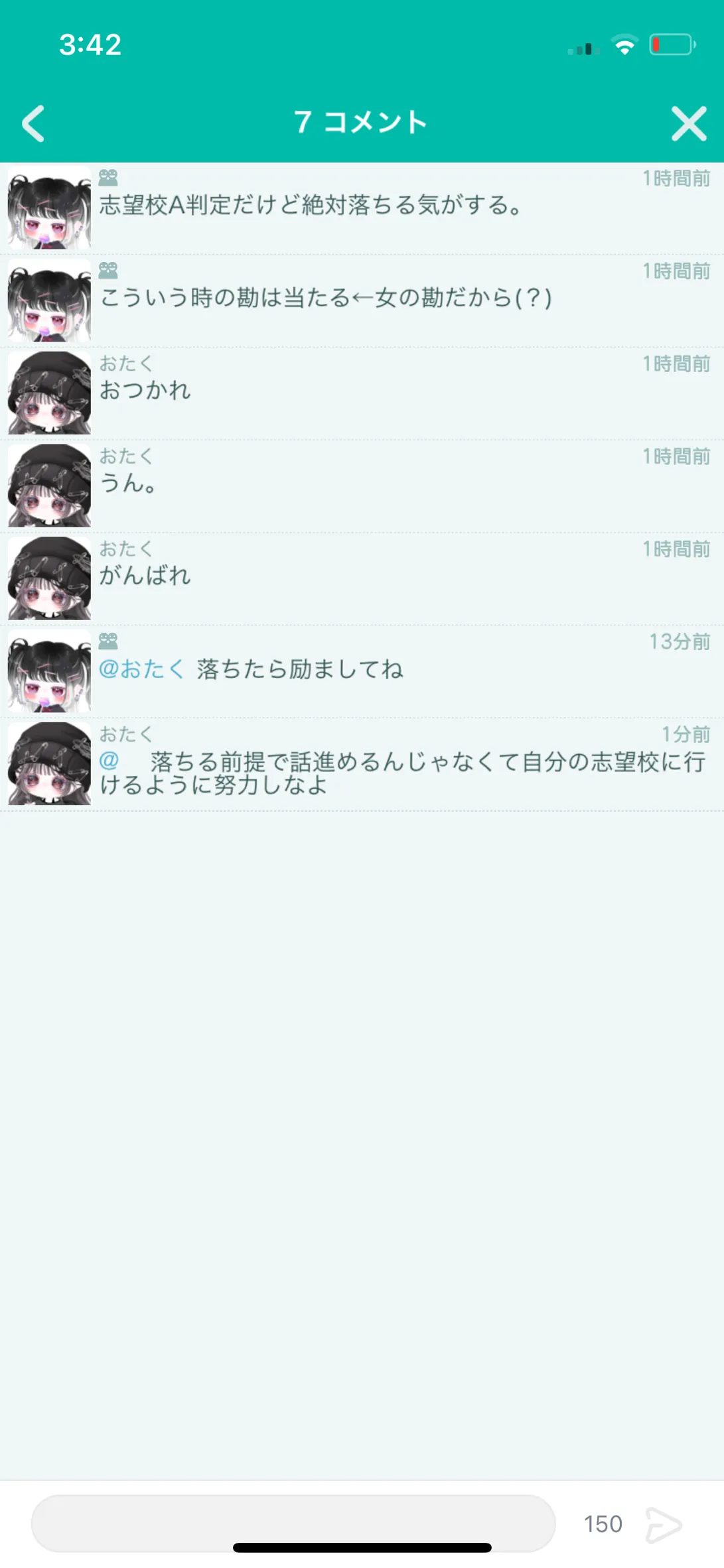724x1568 pixels.
Task: Close the 7 コメント view
Action: [x=689, y=123]
